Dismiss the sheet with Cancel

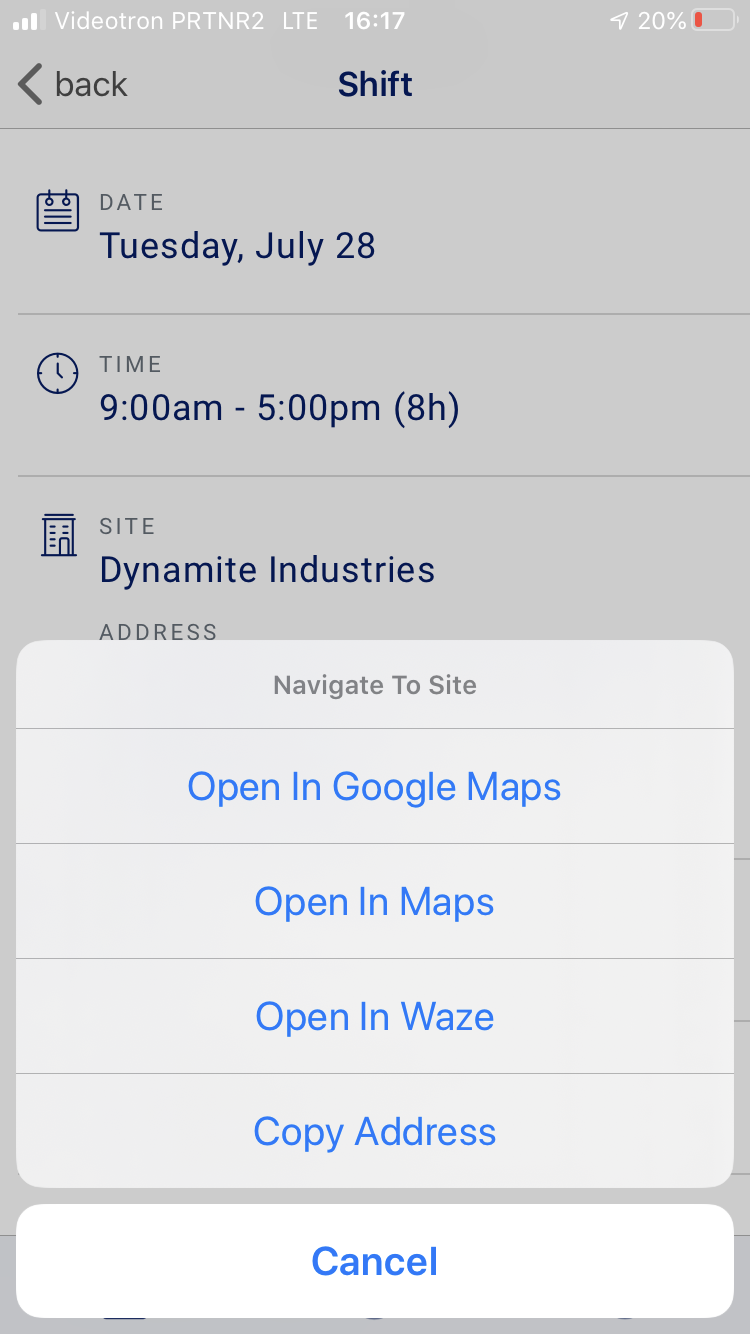pyautogui.click(x=374, y=1261)
